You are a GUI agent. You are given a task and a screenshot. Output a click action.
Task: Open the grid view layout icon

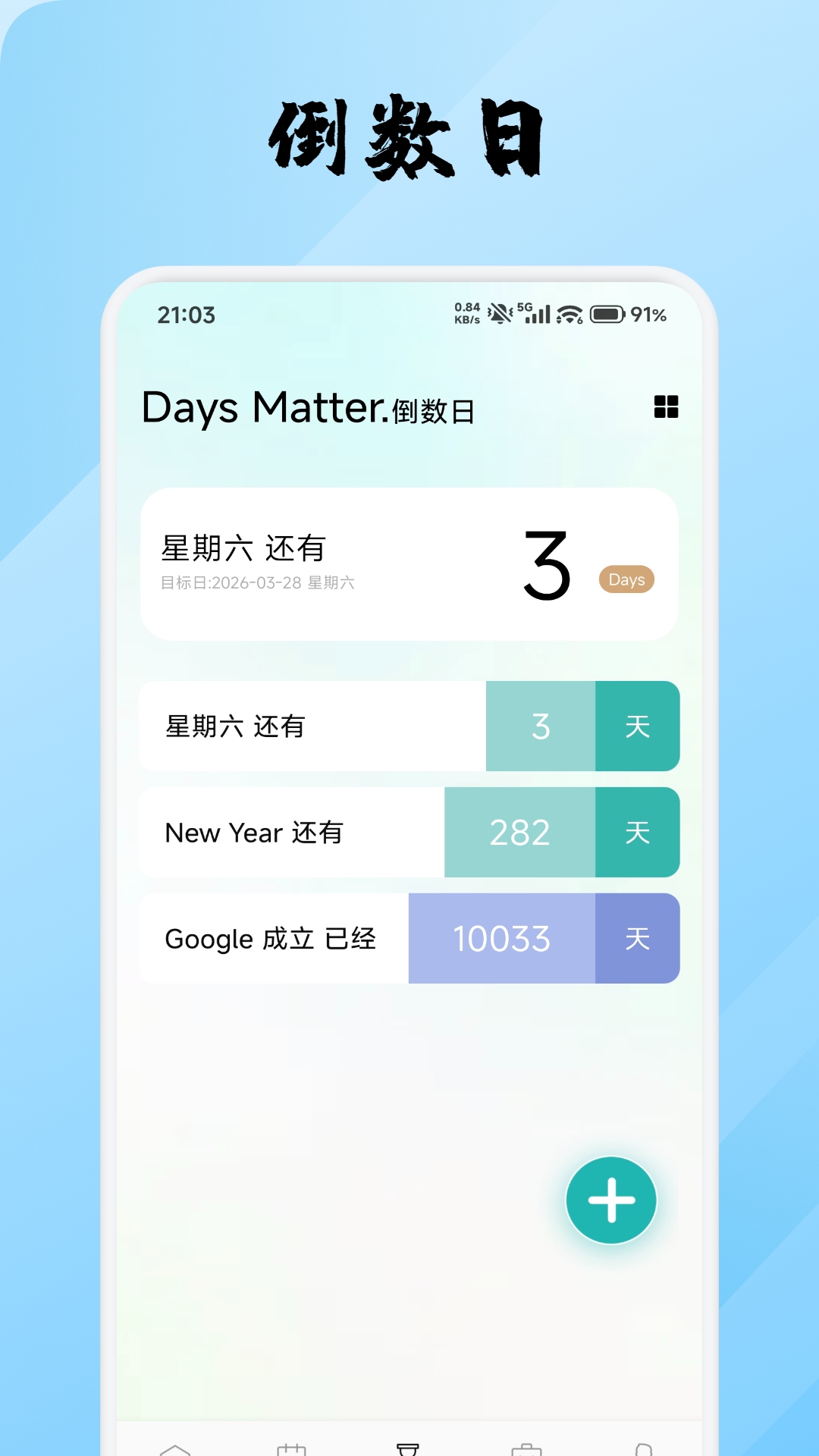coord(667,408)
